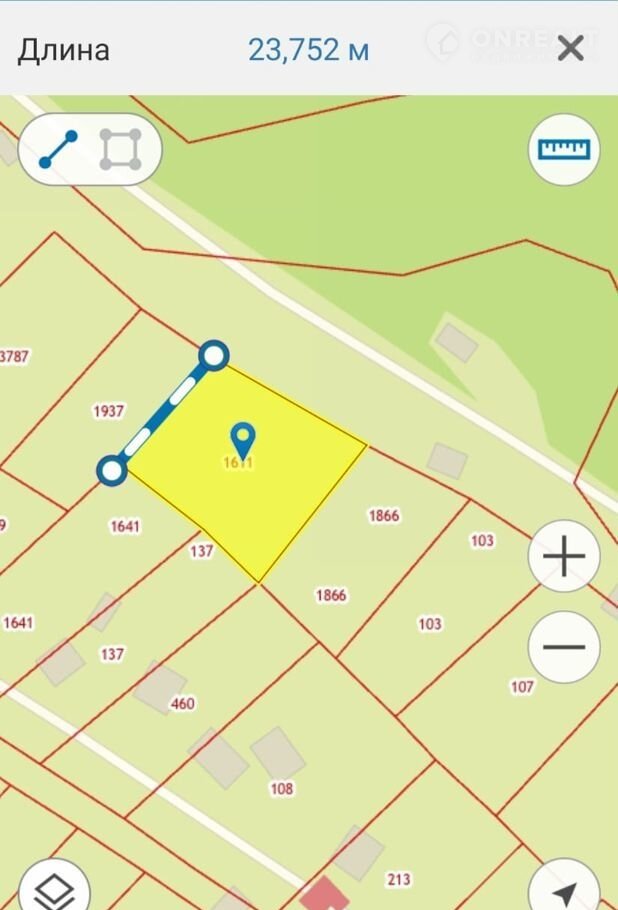Zoom in on the map

click(x=564, y=556)
